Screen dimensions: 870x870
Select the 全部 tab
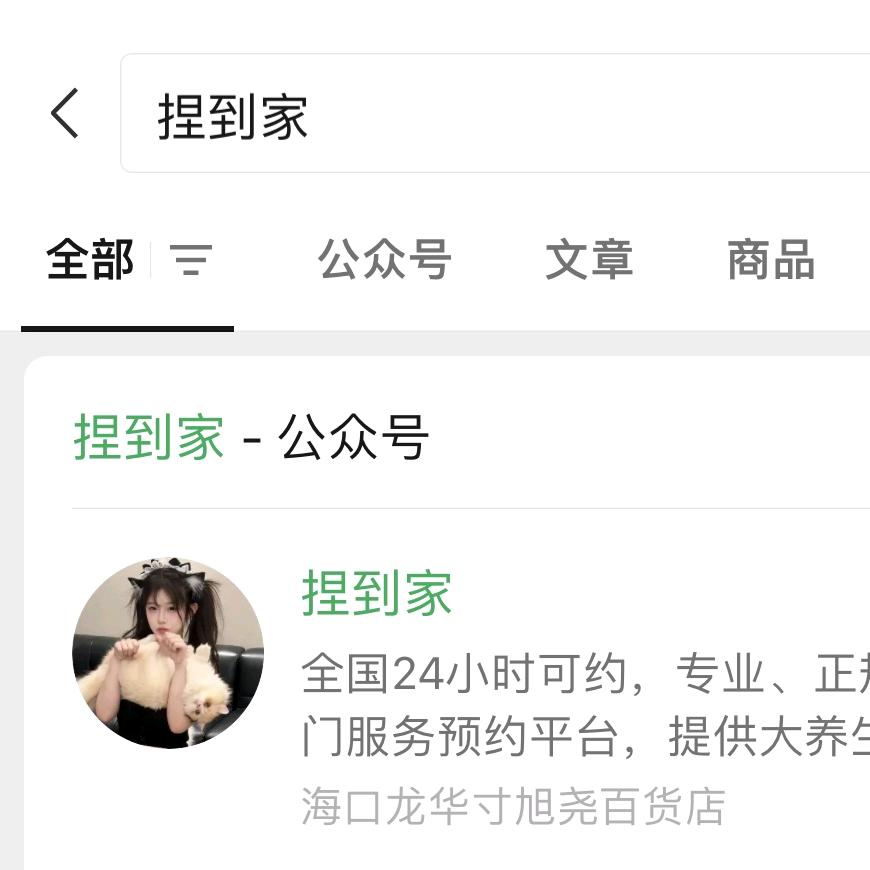(90, 261)
